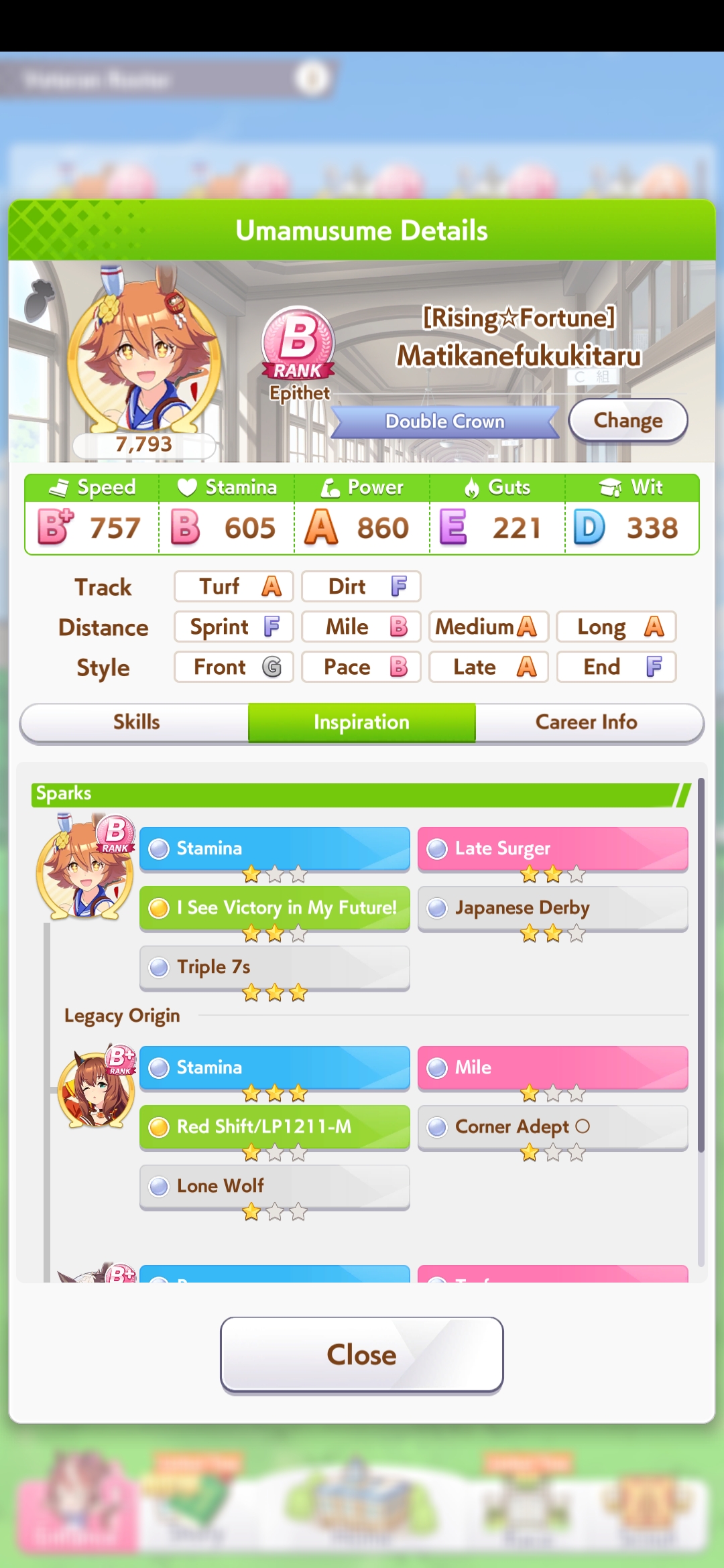Tap the Lone Wolf spark
The image size is (724, 1568).
(274, 1186)
